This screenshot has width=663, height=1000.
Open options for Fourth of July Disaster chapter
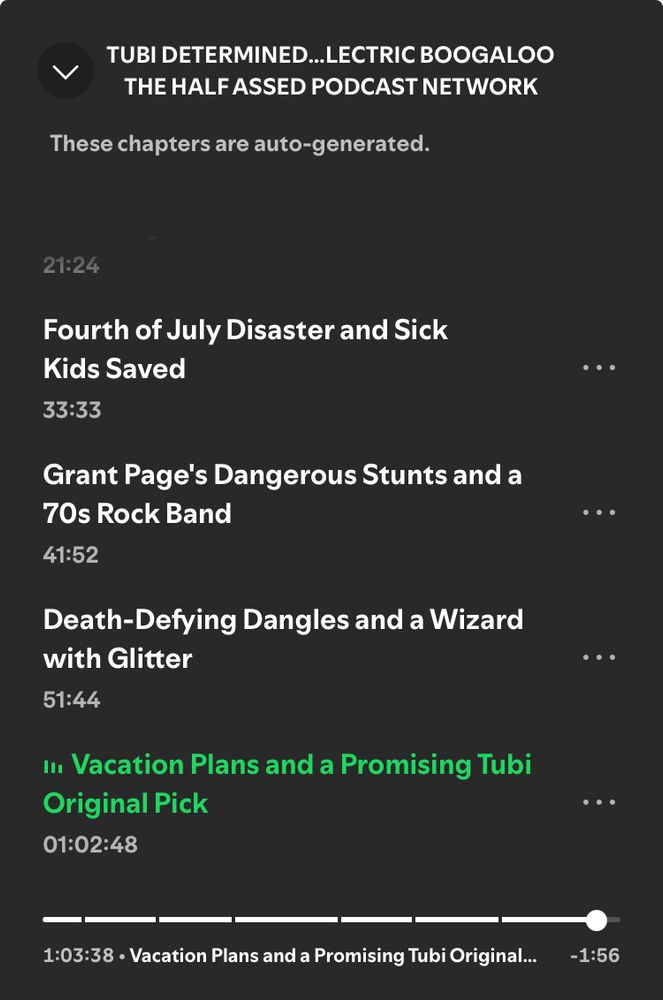click(x=599, y=367)
